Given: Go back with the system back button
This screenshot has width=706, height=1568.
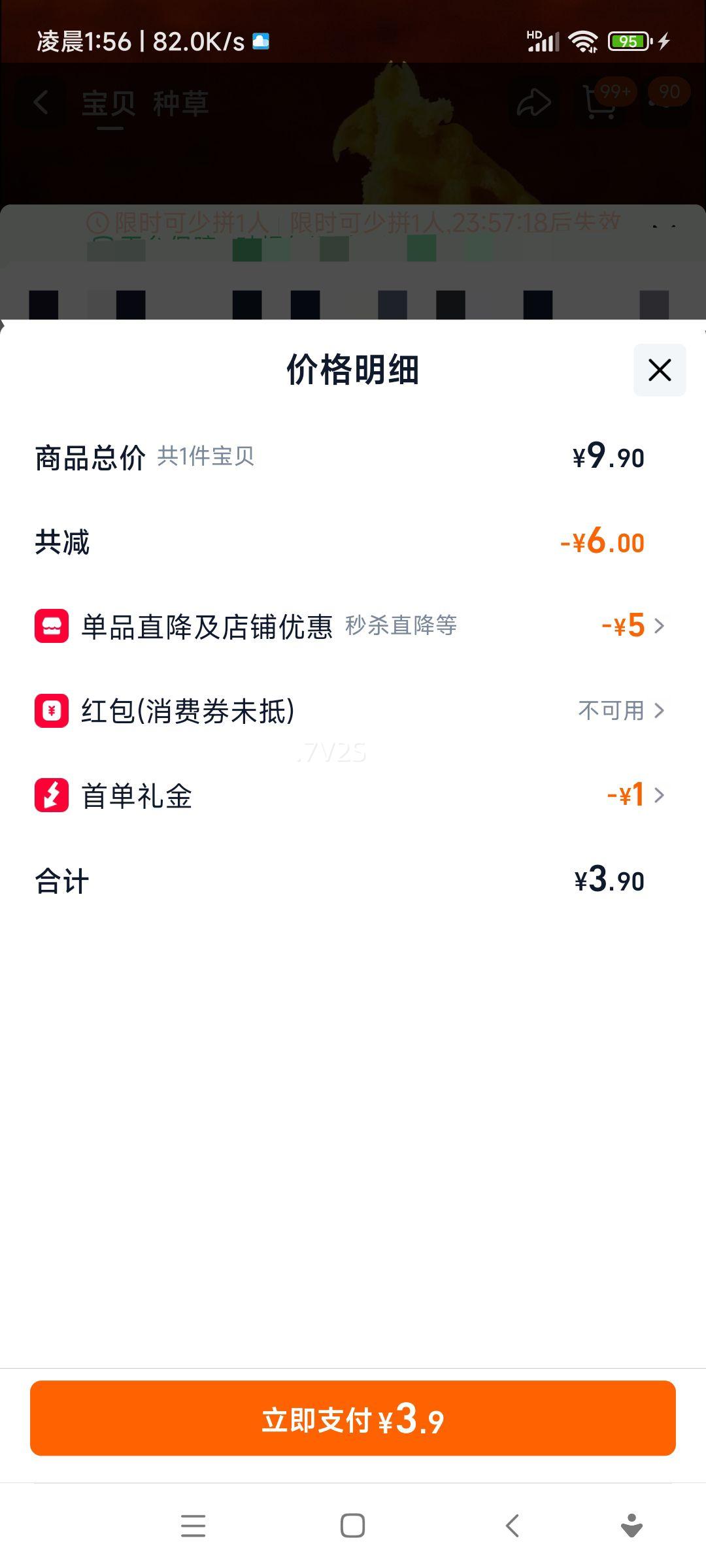Looking at the screenshot, I should point(513,1526).
